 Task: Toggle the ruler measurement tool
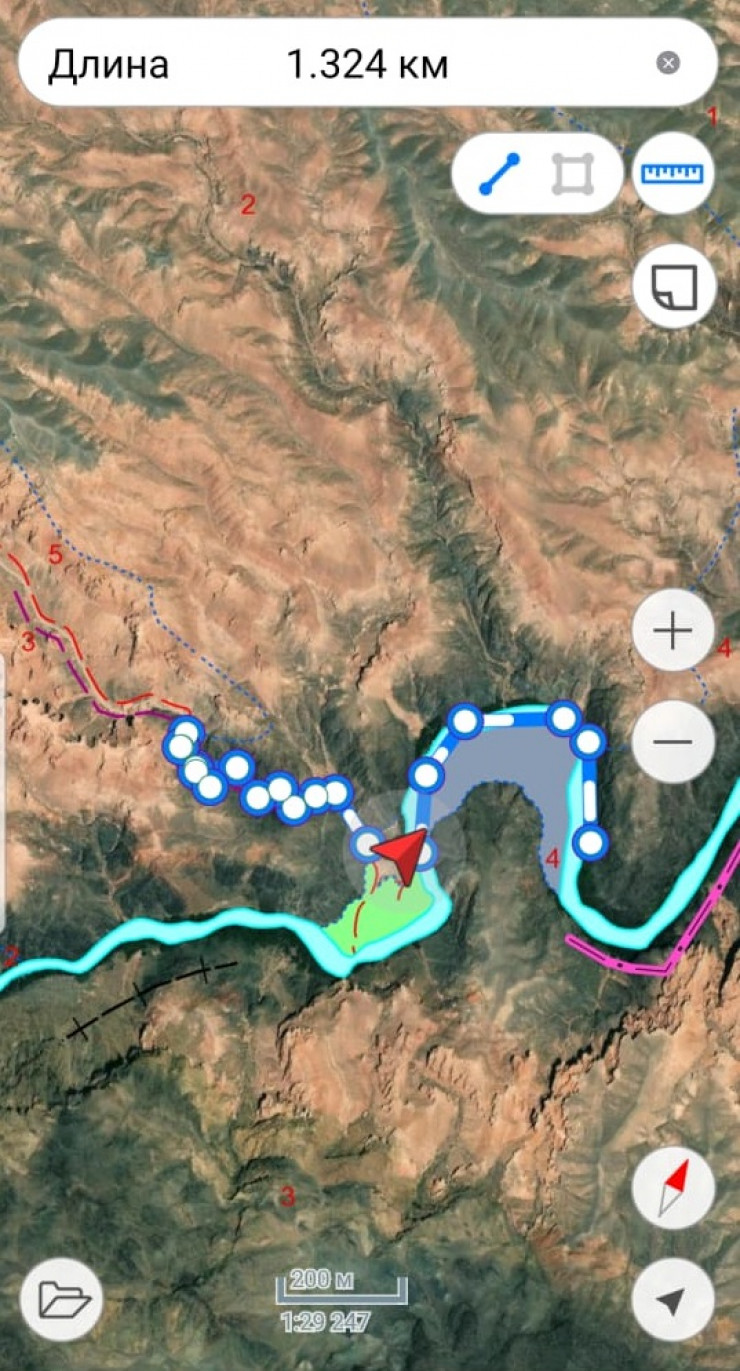673,174
